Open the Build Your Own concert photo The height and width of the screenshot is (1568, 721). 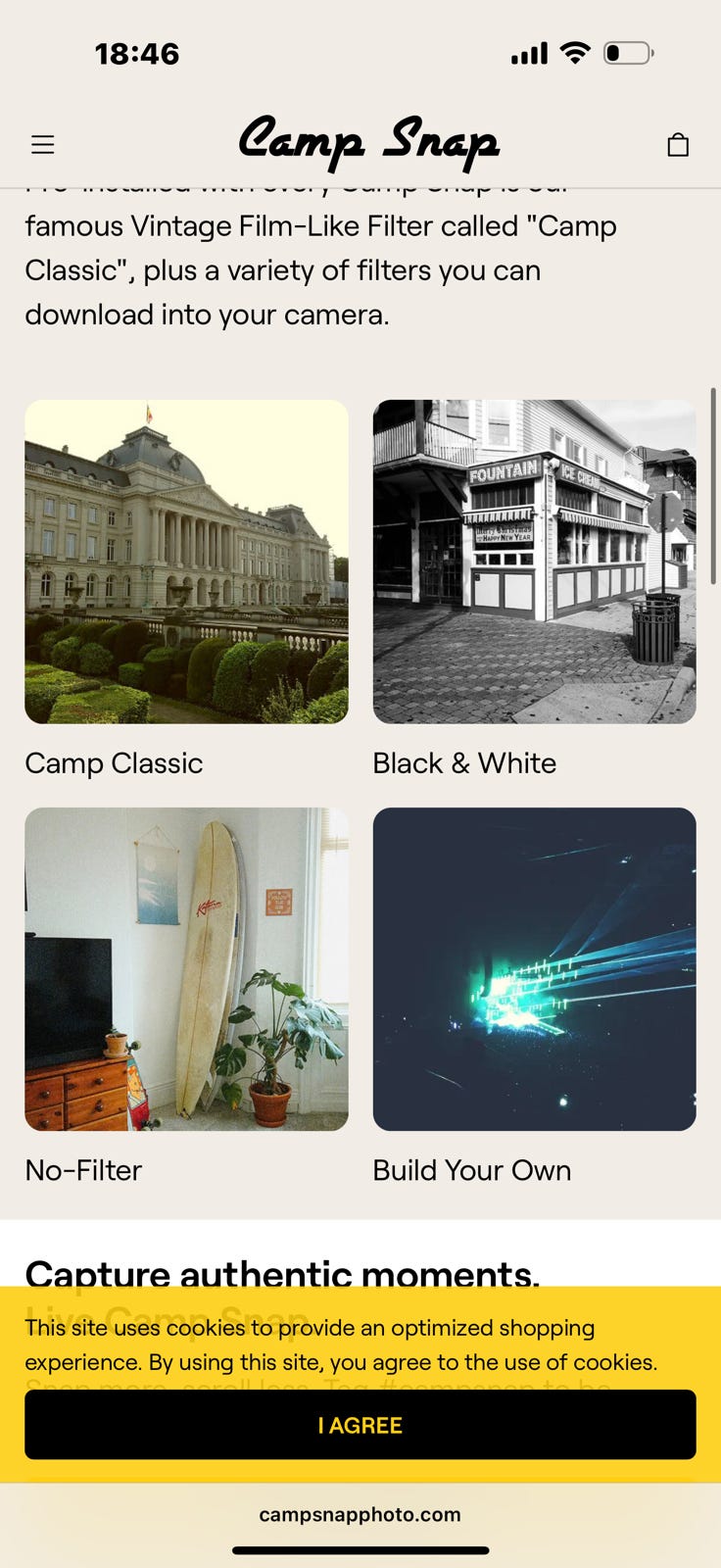534,967
